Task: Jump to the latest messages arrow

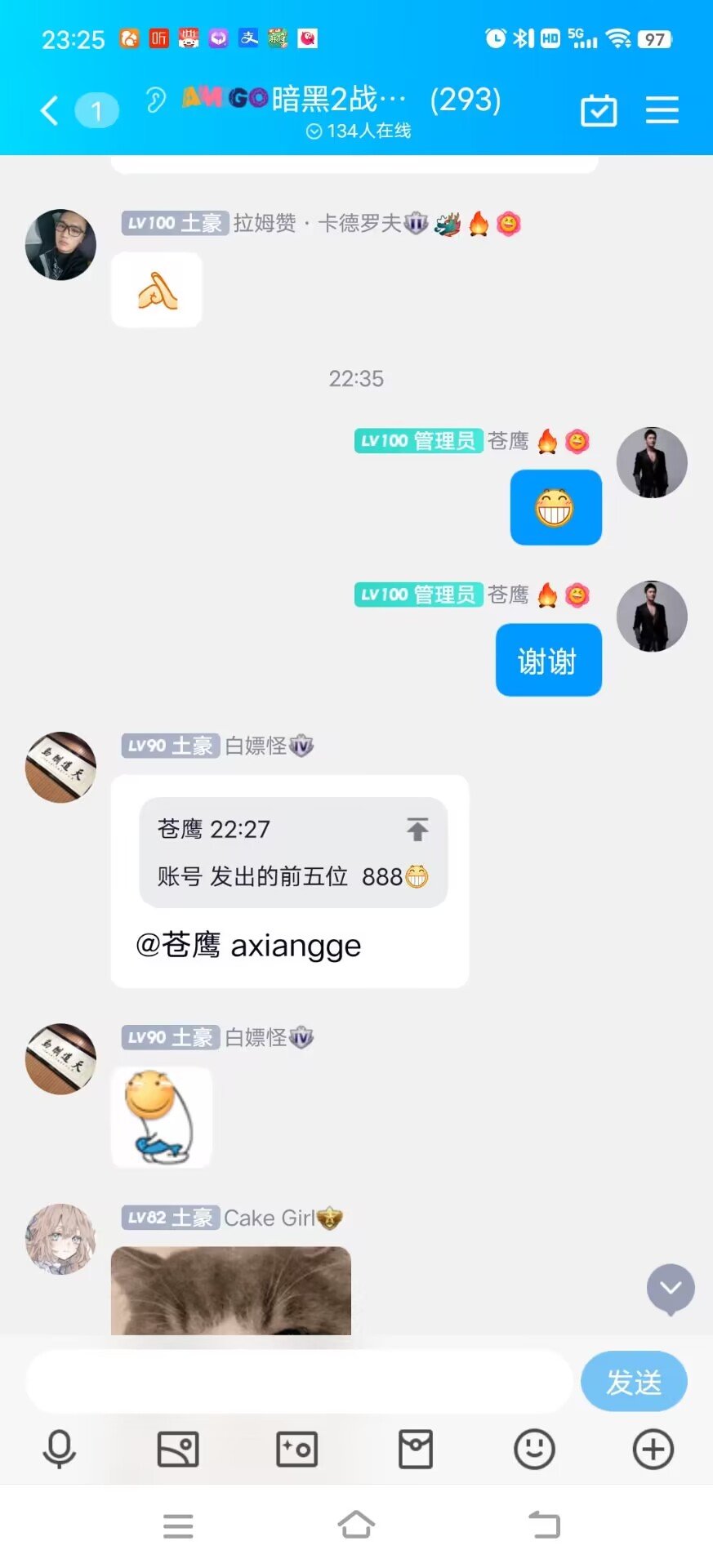Action: (671, 1288)
